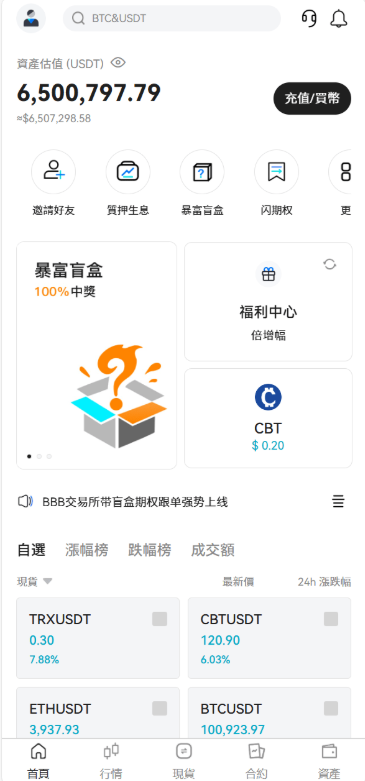This screenshot has width=365, height=781.
Task: Open the notifications bell
Action: point(339,18)
